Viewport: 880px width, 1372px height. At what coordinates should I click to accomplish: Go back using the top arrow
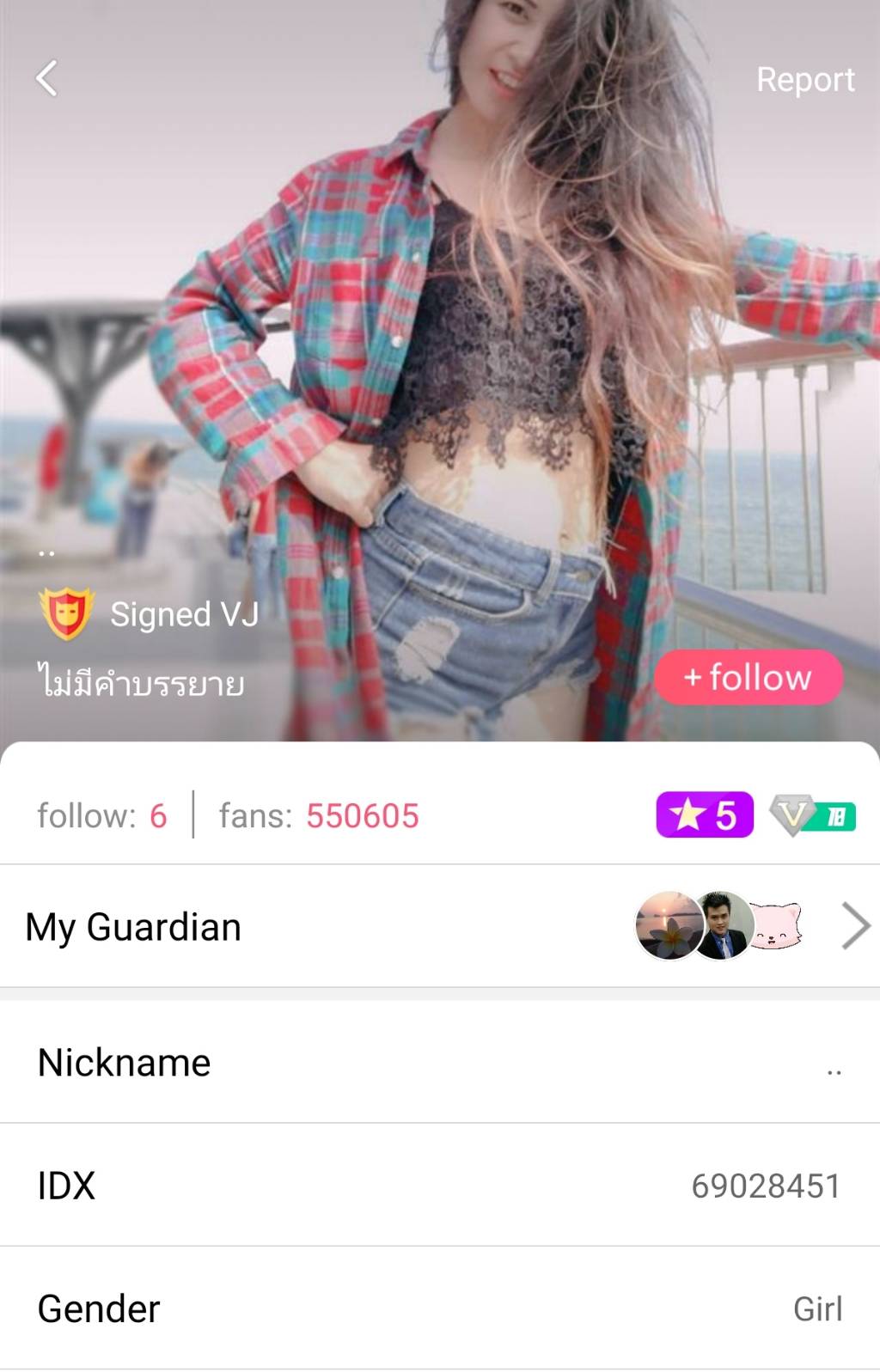[47, 78]
